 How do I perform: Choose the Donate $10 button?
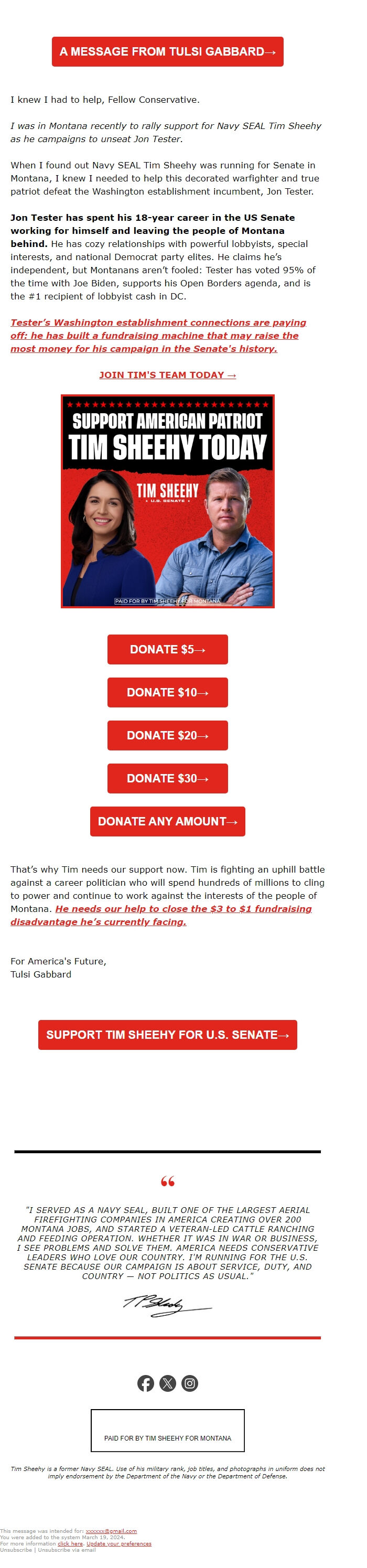coord(167,693)
